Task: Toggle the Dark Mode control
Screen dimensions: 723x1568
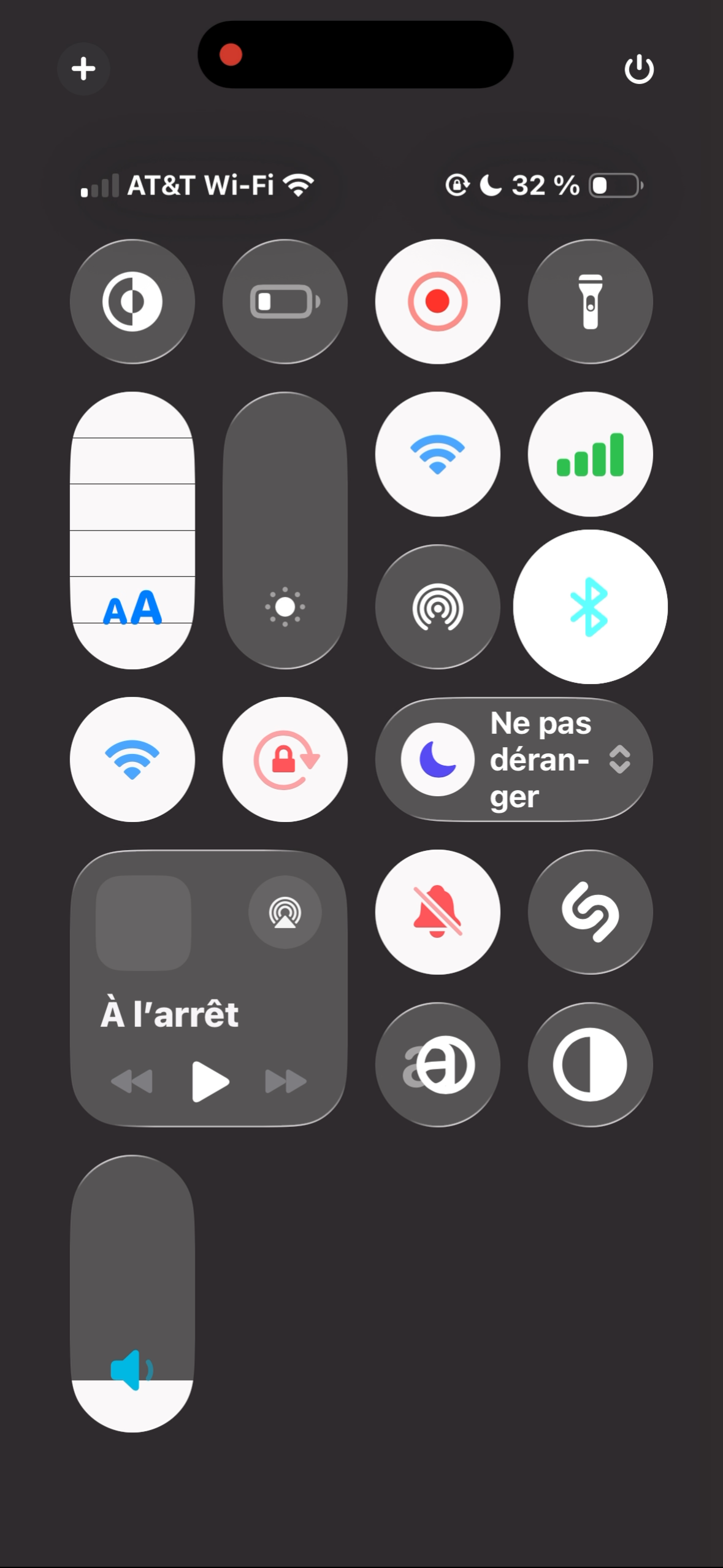Action: tap(132, 301)
